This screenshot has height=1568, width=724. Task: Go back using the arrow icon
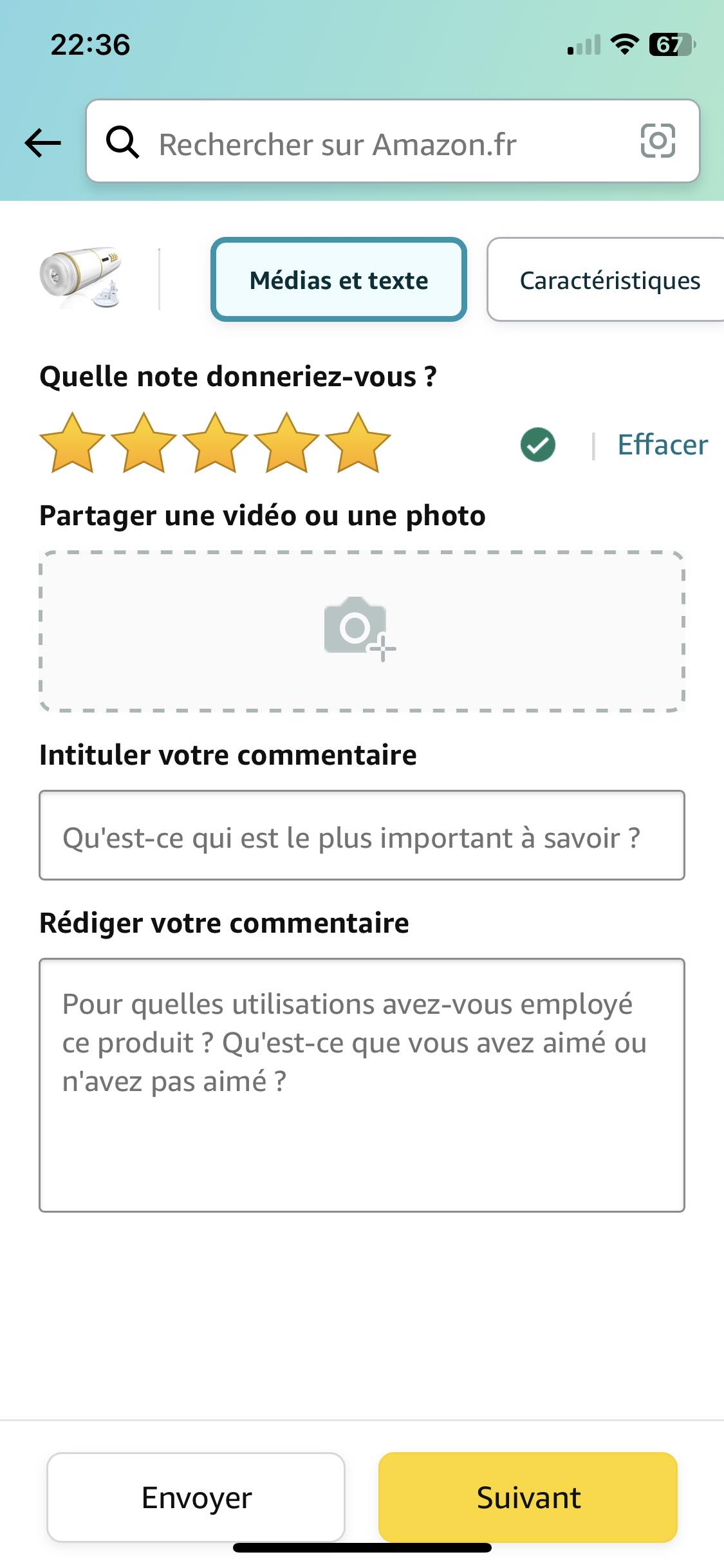[x=42, y=142]
